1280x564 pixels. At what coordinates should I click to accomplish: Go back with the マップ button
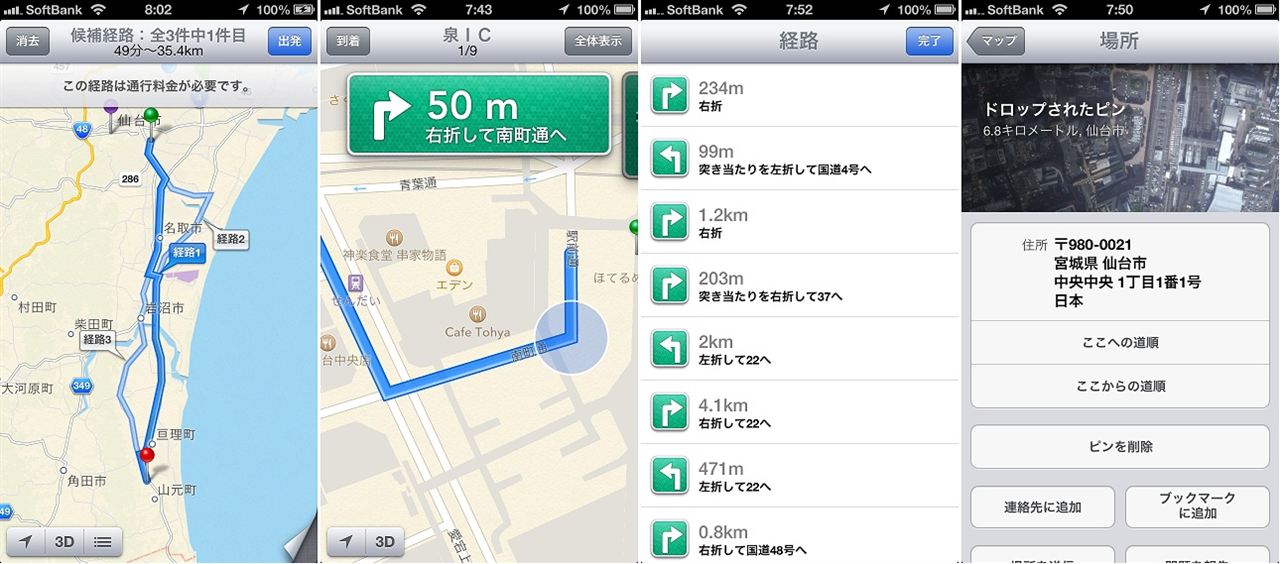pos(997,42)
